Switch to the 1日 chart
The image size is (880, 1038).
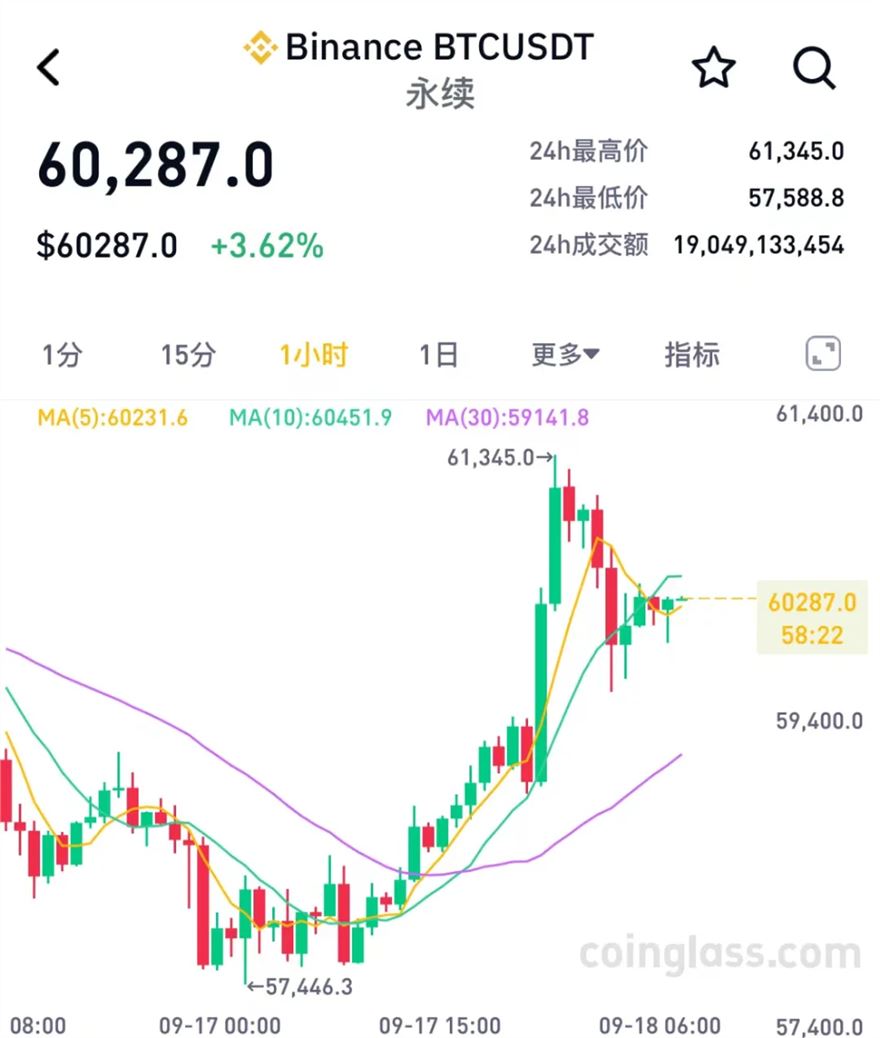438,355
